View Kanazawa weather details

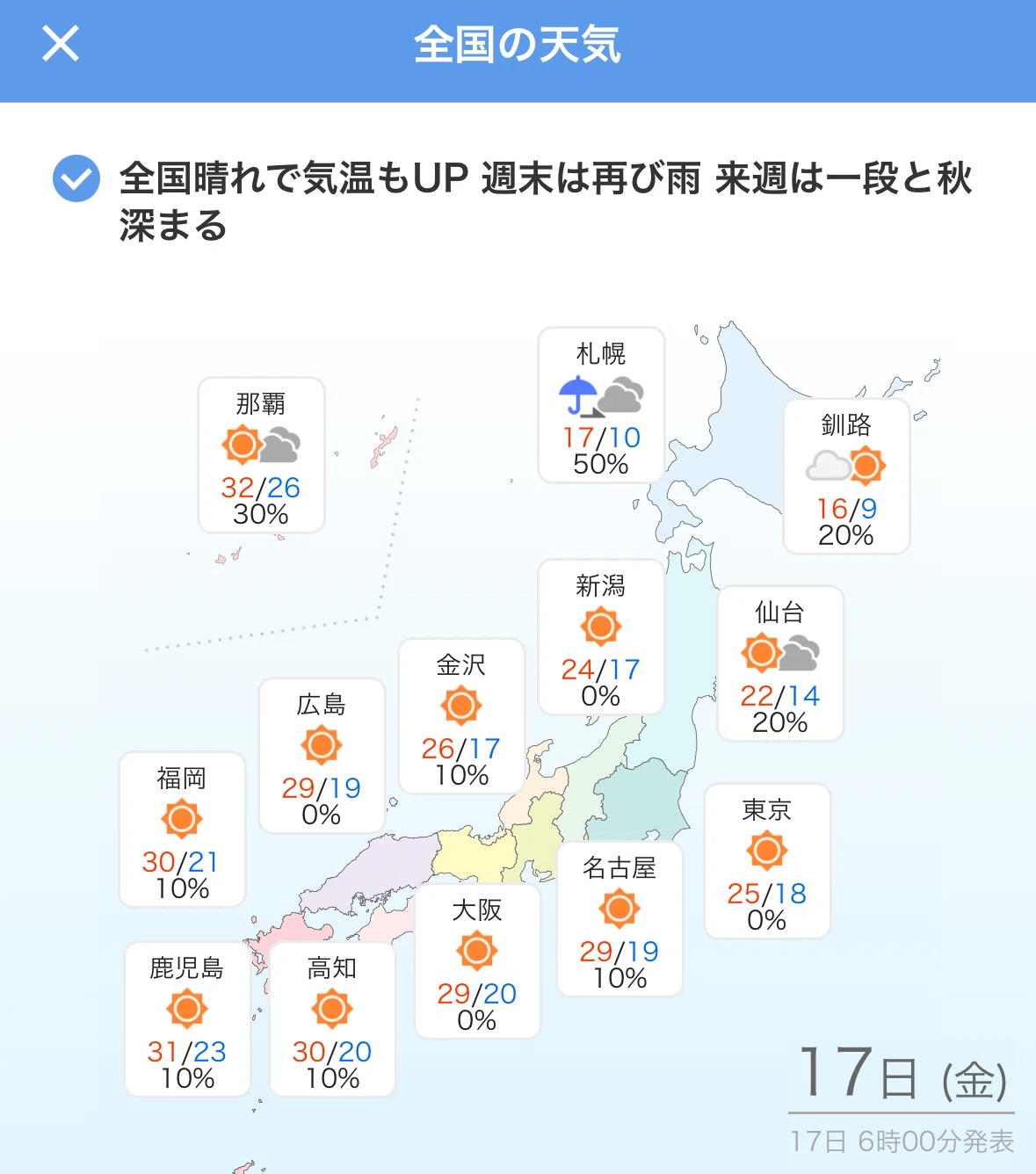coord(461,716)
